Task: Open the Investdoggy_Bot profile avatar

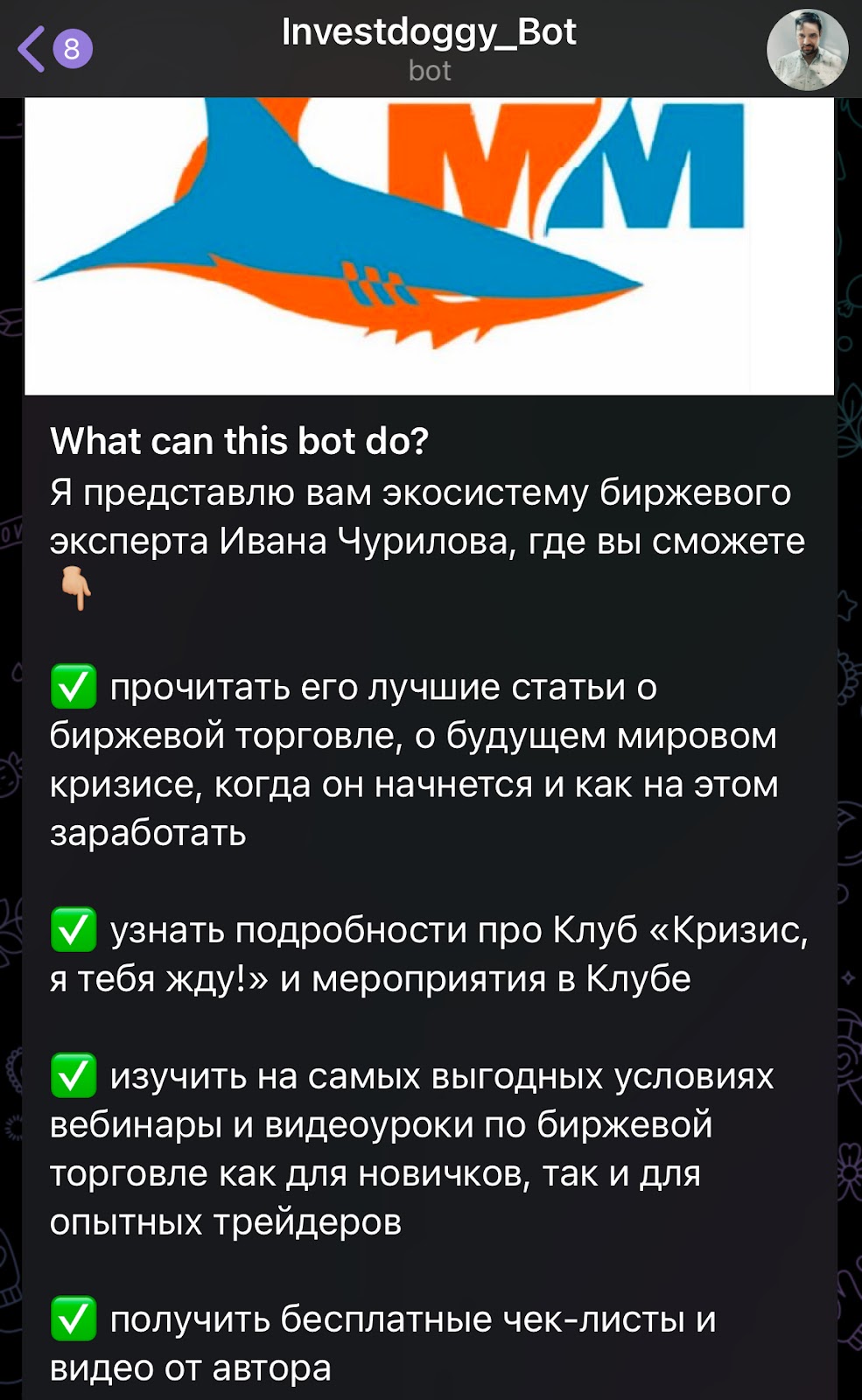Action: (806, 50)
